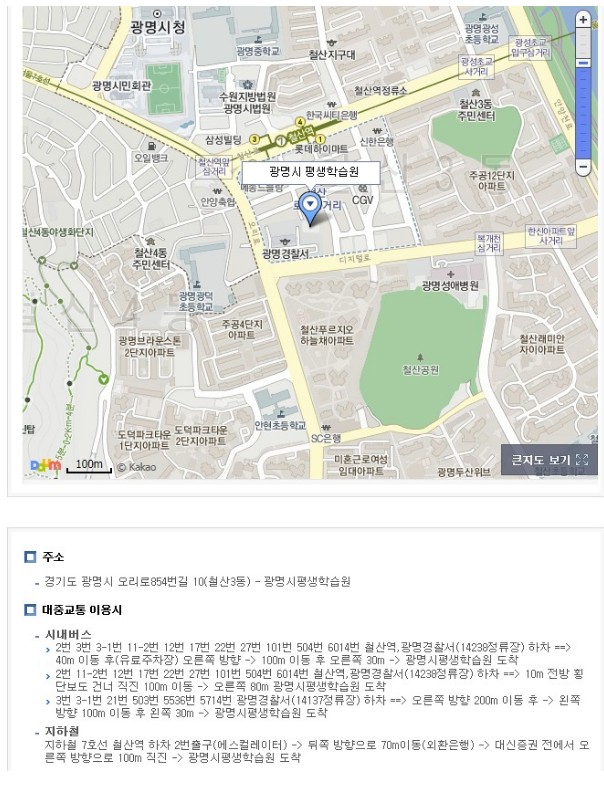Zoom out the map with minus button
604x793 pixels.
pyautogui.click(x=584, y=167)
